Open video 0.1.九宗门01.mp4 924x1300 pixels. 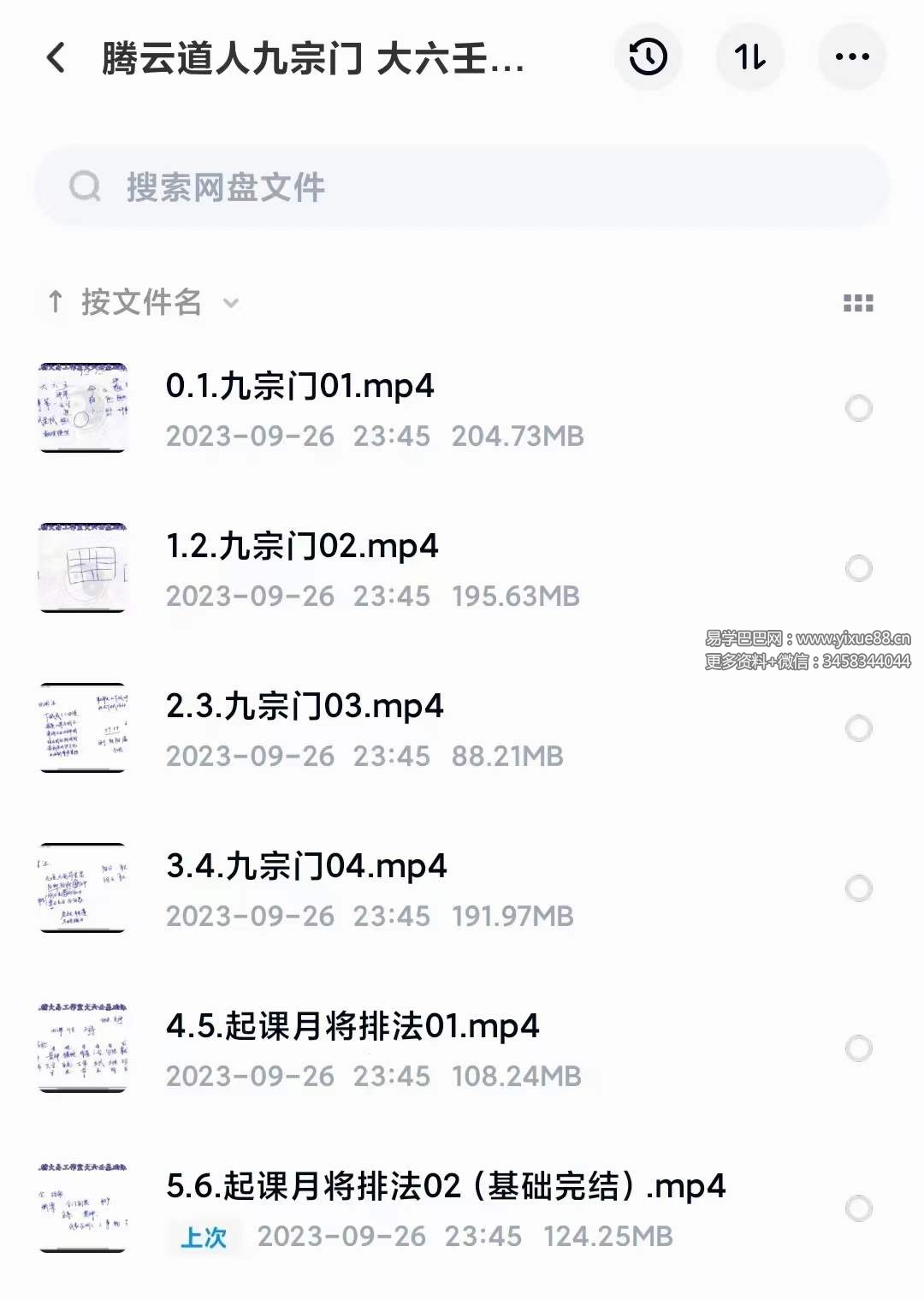tap(299, 387)
